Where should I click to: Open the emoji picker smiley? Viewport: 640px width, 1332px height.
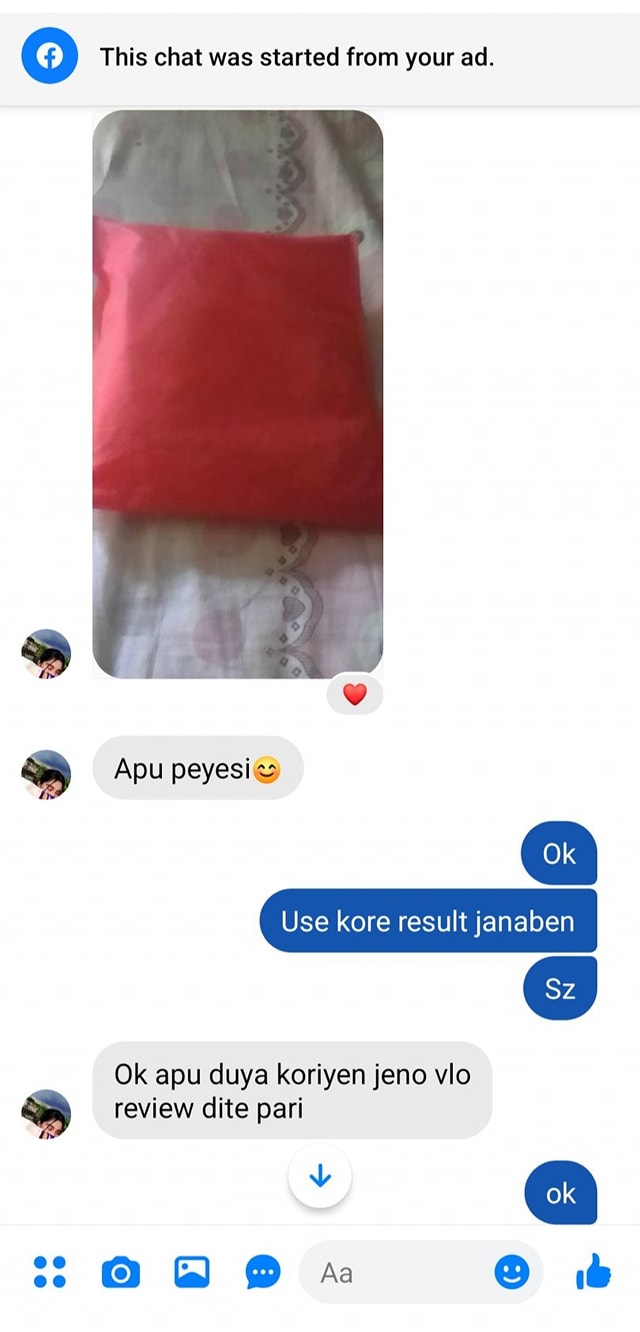coord(512,1272)
